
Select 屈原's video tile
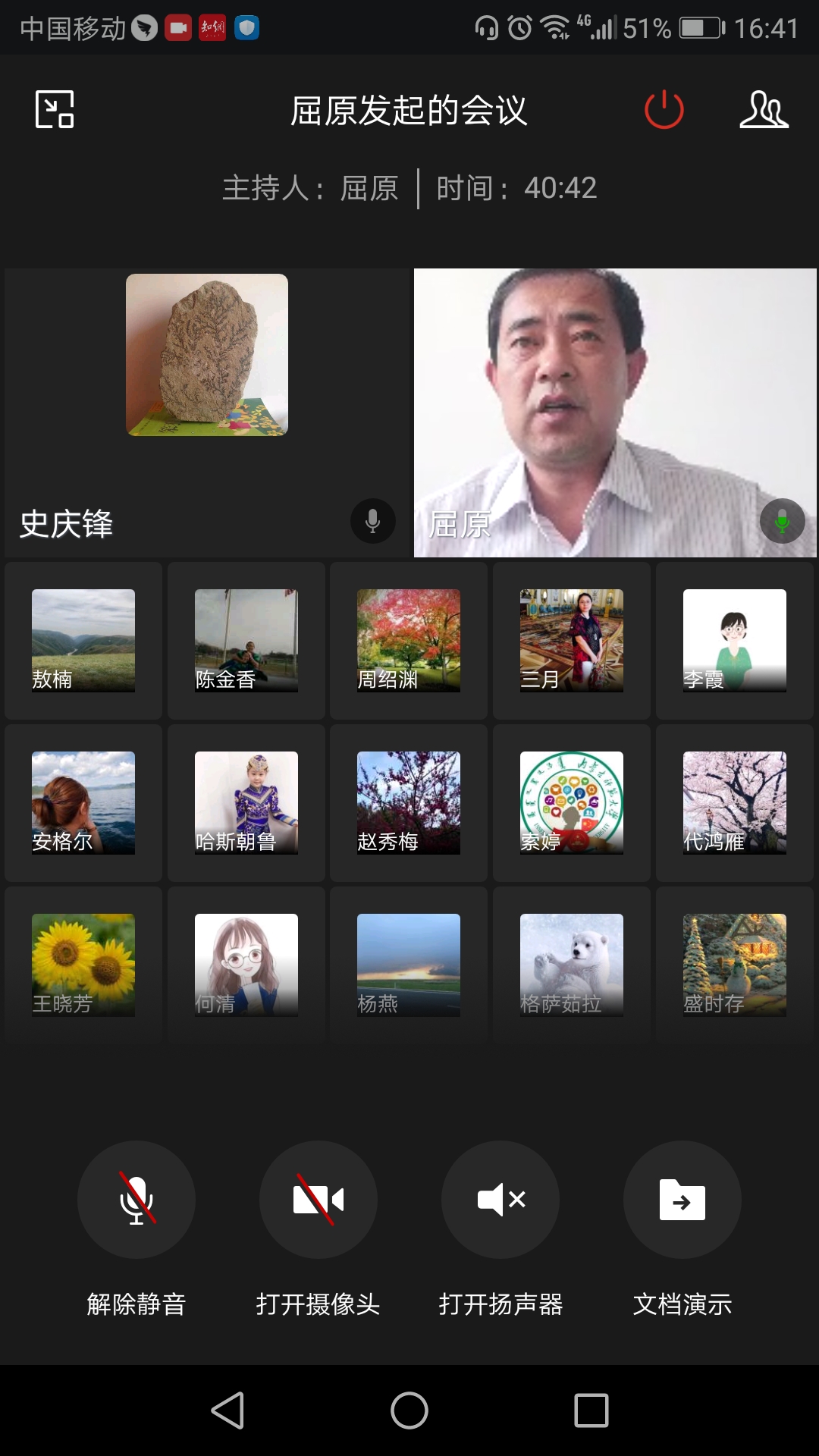[615, 413]
